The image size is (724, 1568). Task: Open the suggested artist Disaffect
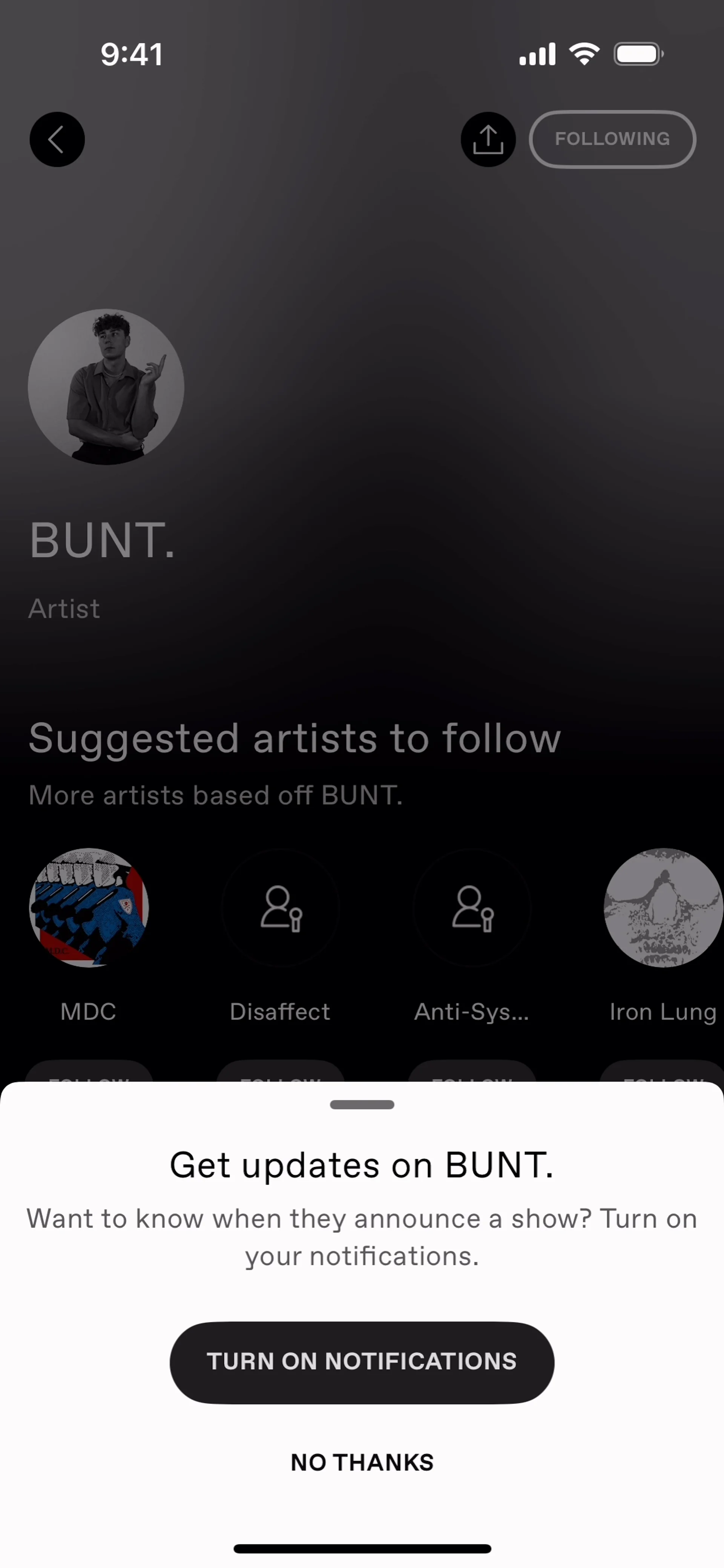[x=280, y=907]
